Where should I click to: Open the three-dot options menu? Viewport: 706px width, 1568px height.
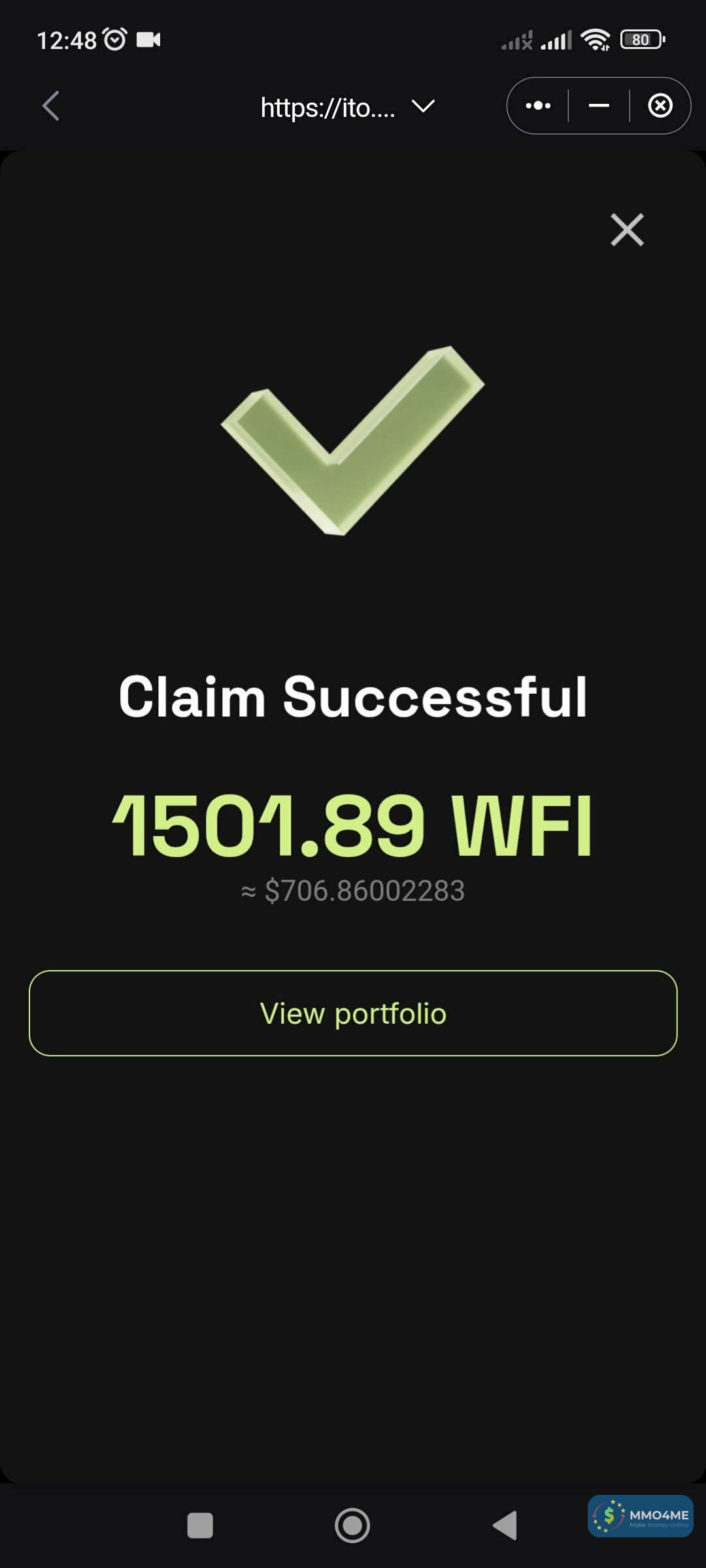click(538, 106)
